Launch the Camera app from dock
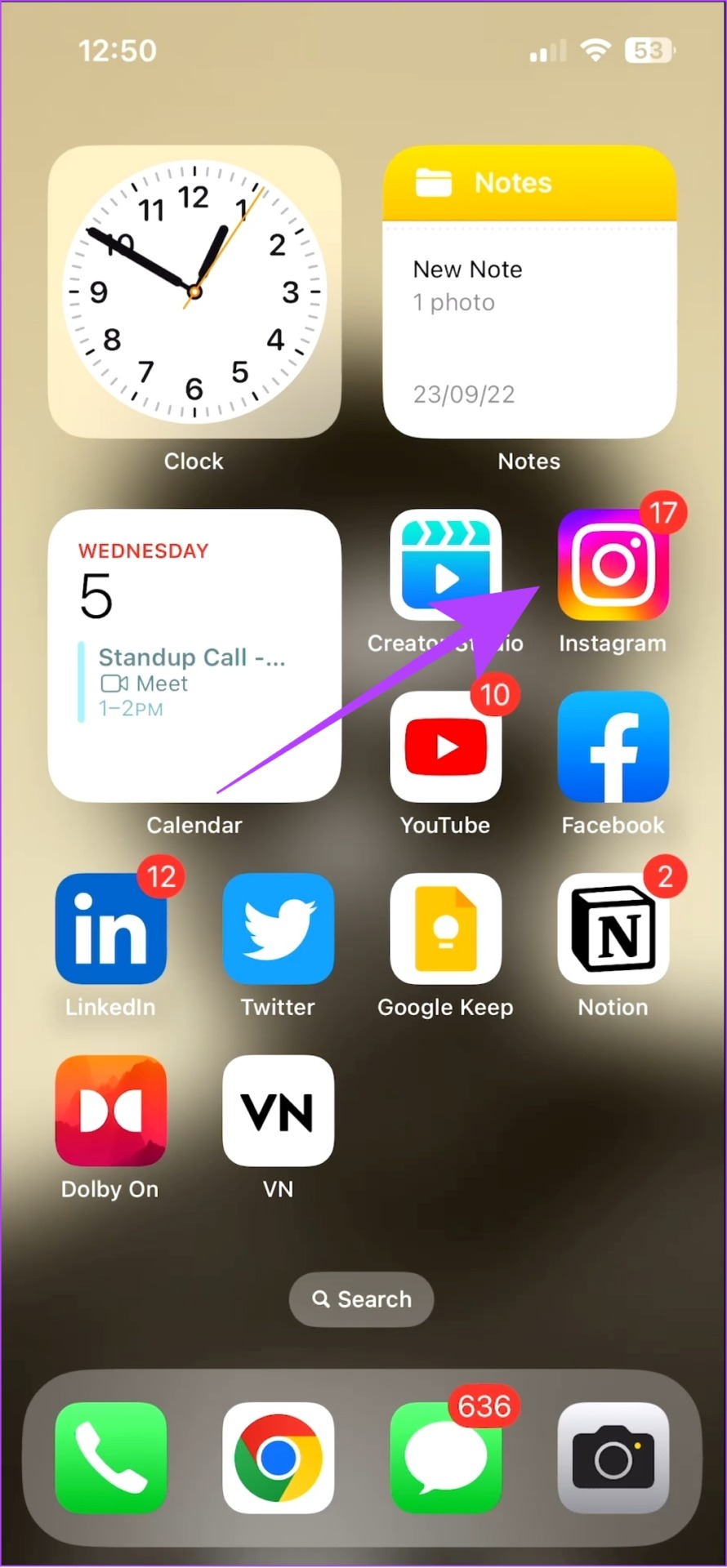727x1568 pixels. click(613, 1458)
